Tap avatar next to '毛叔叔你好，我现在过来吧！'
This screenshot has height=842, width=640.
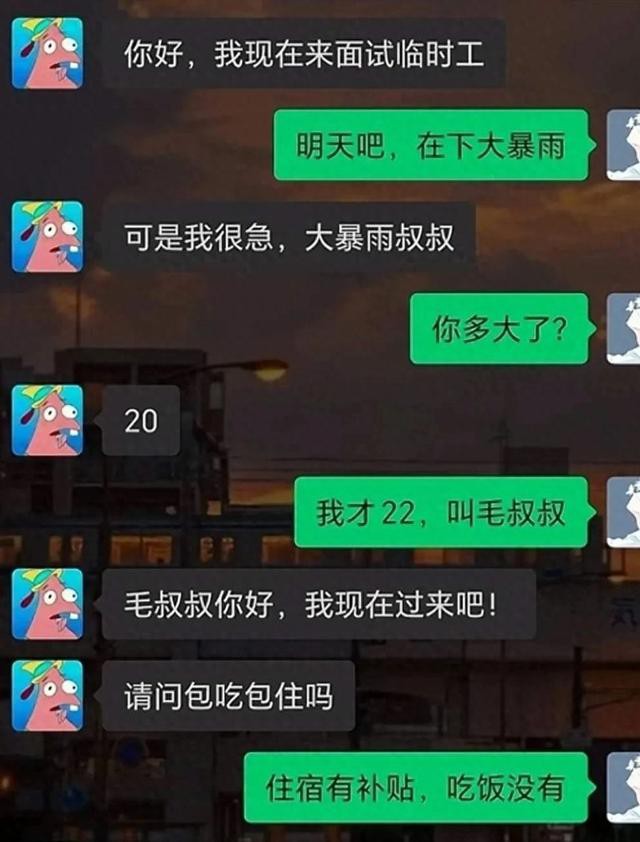47,604
